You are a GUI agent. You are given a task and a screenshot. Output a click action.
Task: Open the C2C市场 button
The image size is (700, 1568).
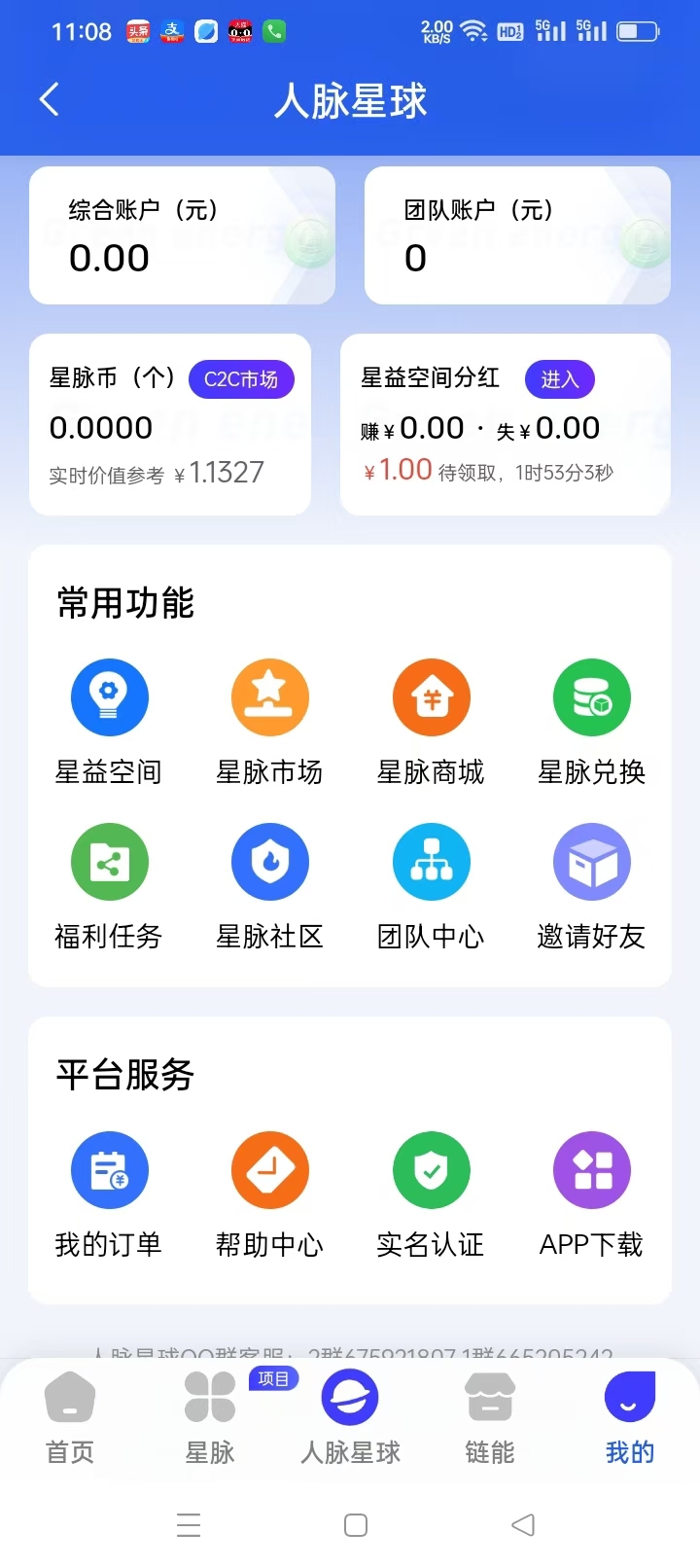click(x=241, y=379)
